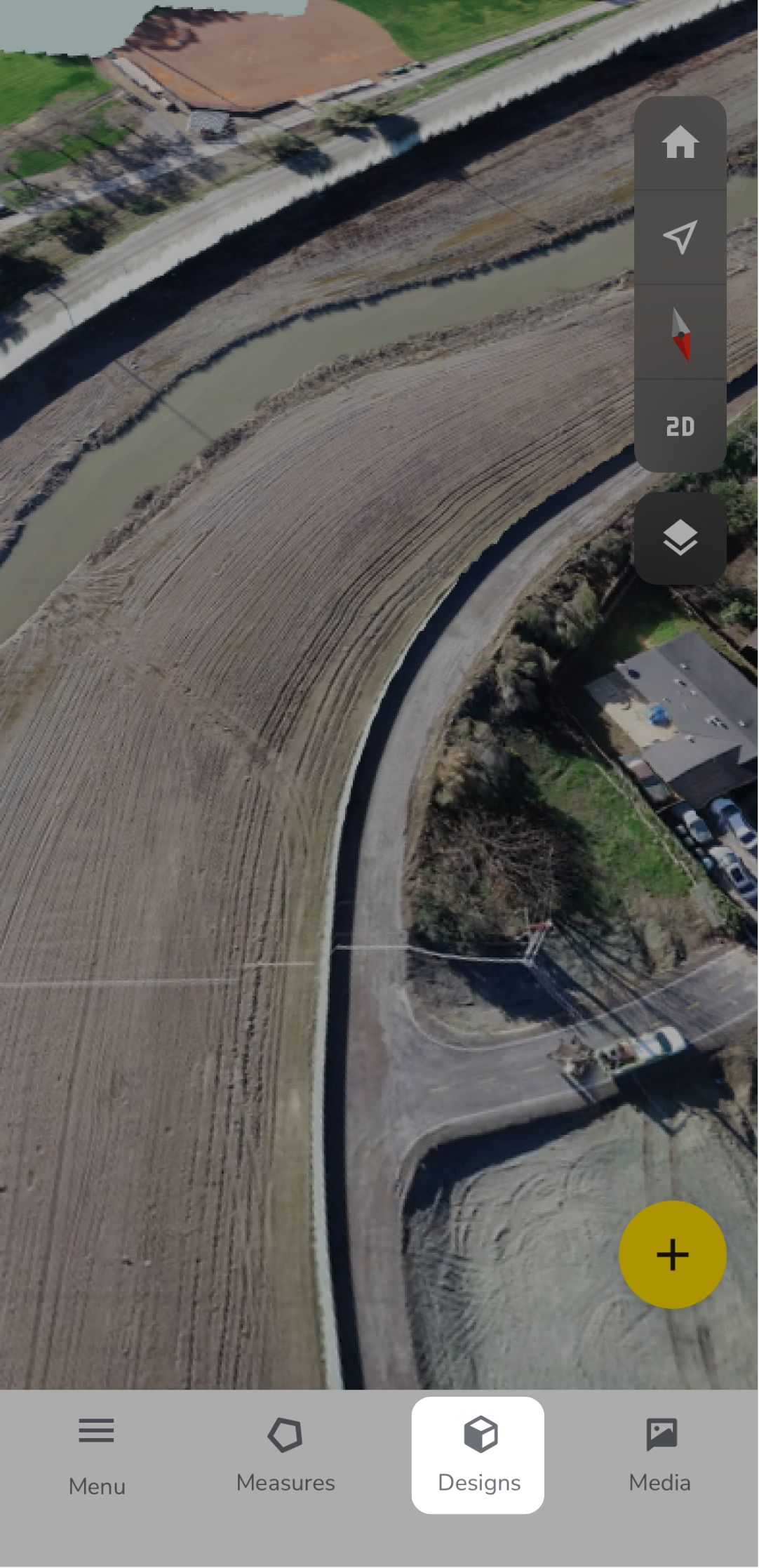Viewport: 759px width, 1568px height.
Task: Switch the map to 2D view
Action: pos(680,426)
